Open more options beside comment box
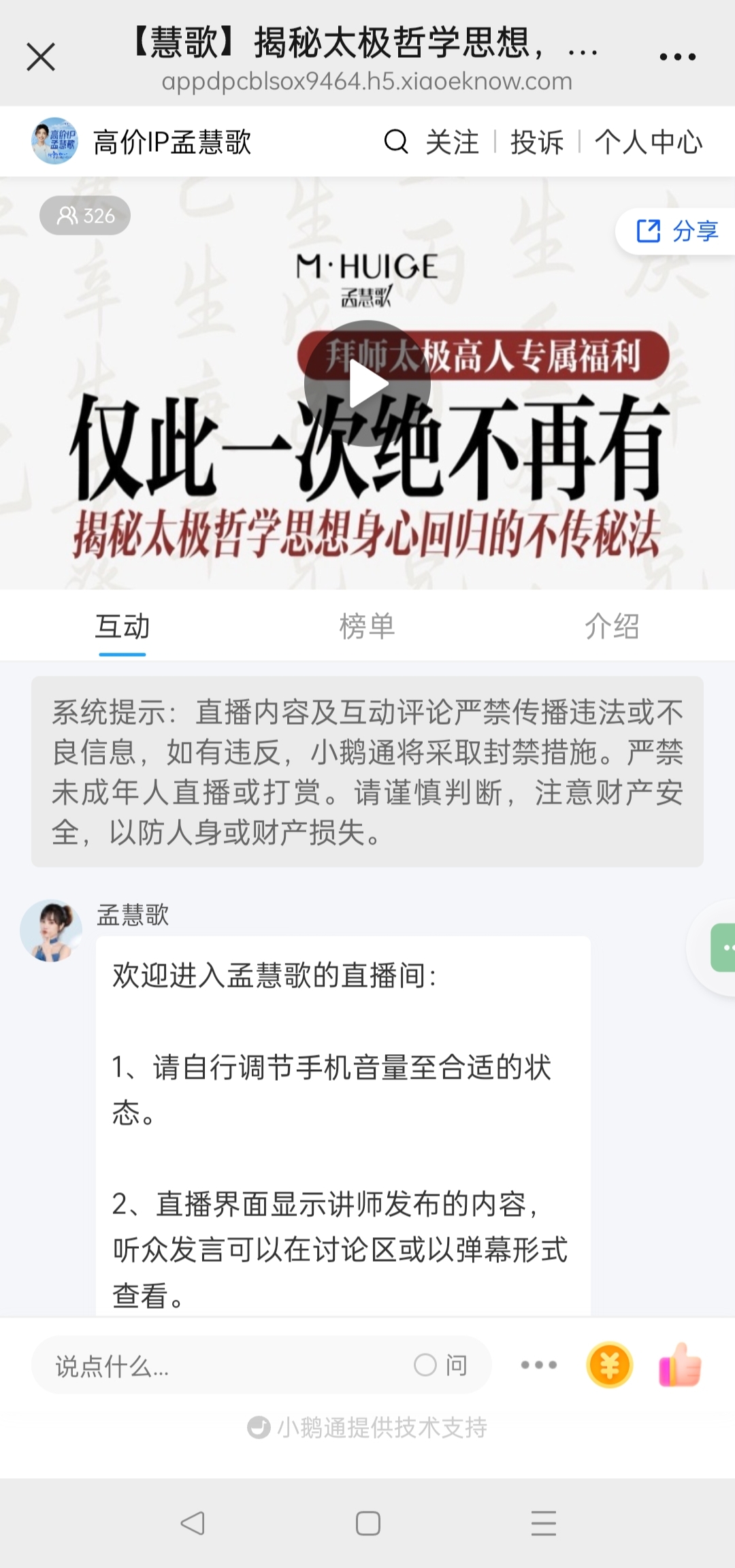The height and width of the screenshot is (1568, 735). [x=538, y=1365]
